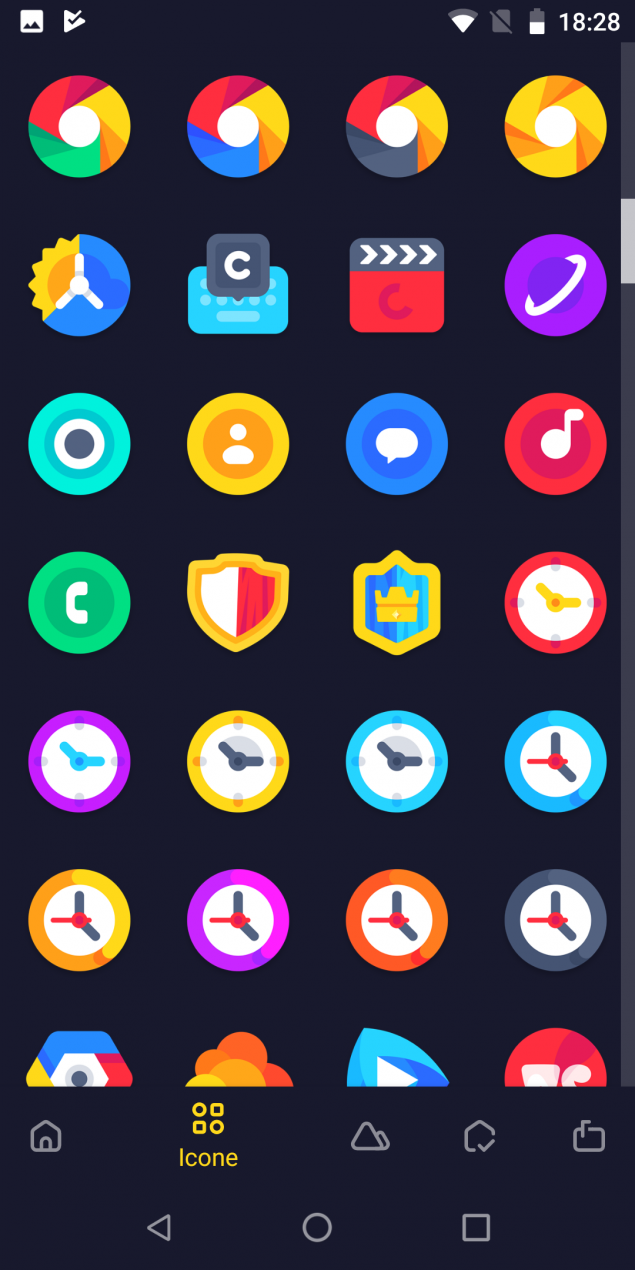This screenshot has height=1270, width=635.
Task: Open recent apps with the square button
Action: [476, 1227]
